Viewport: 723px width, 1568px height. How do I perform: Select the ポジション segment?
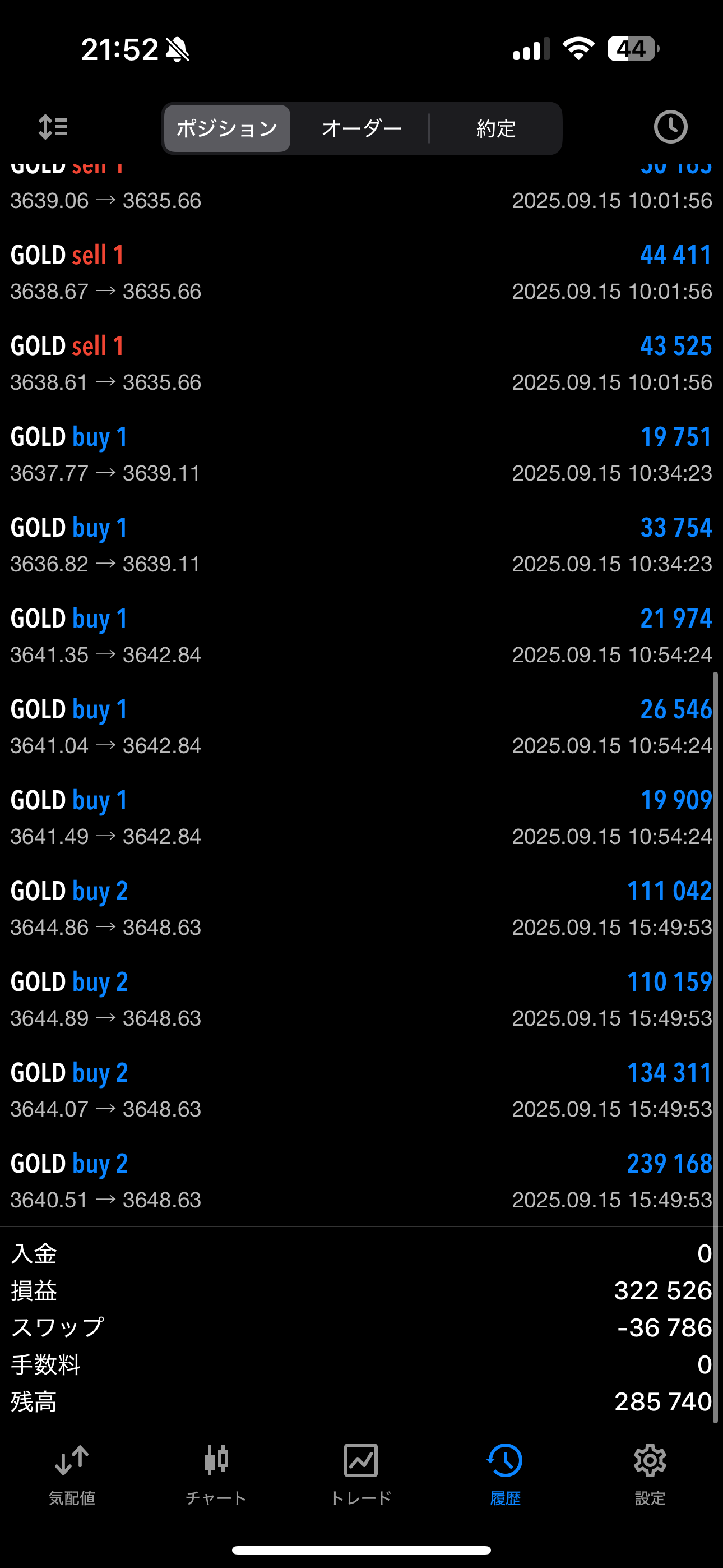(x=227, y=128)
